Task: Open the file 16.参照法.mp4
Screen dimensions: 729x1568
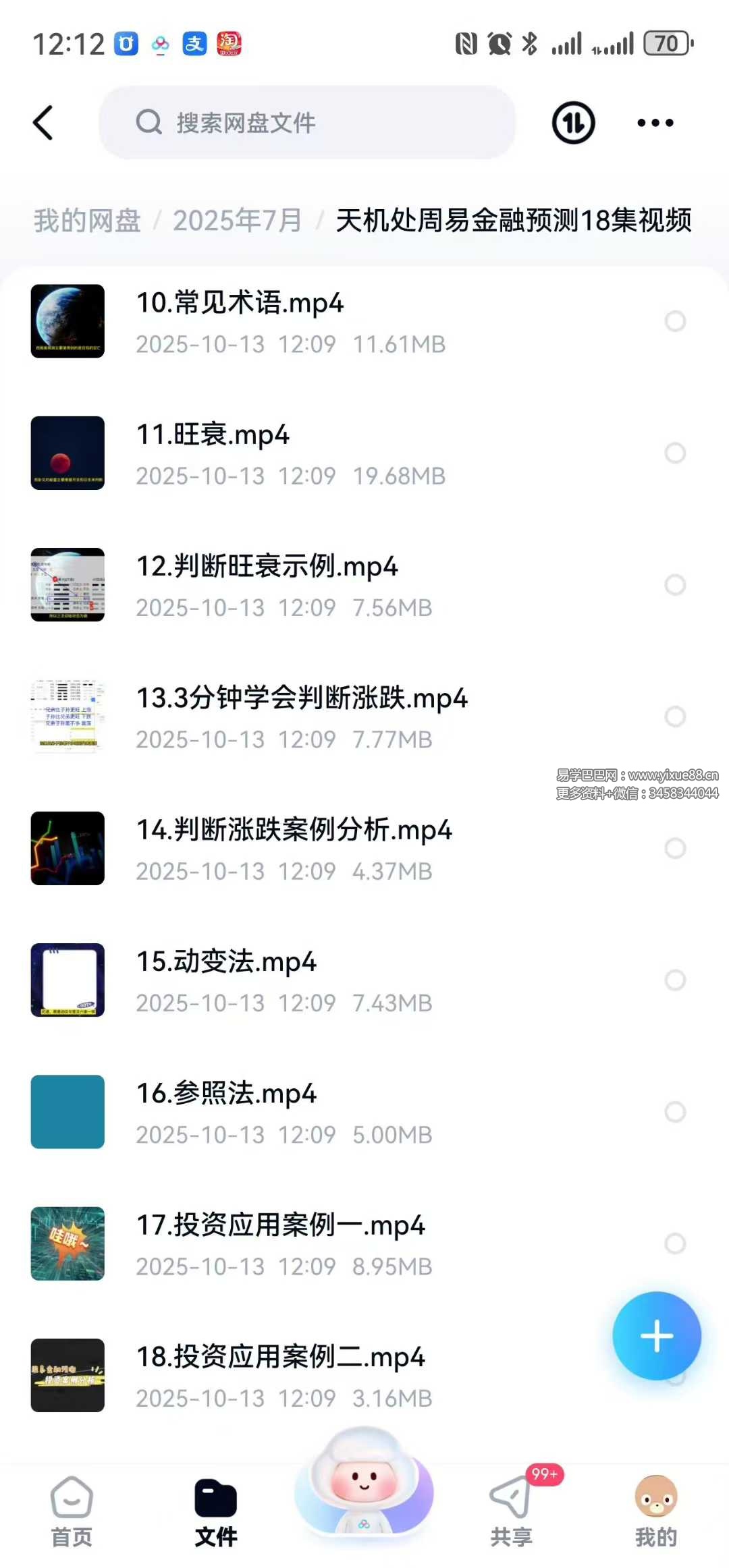Action: click(x=226, y=1094)
